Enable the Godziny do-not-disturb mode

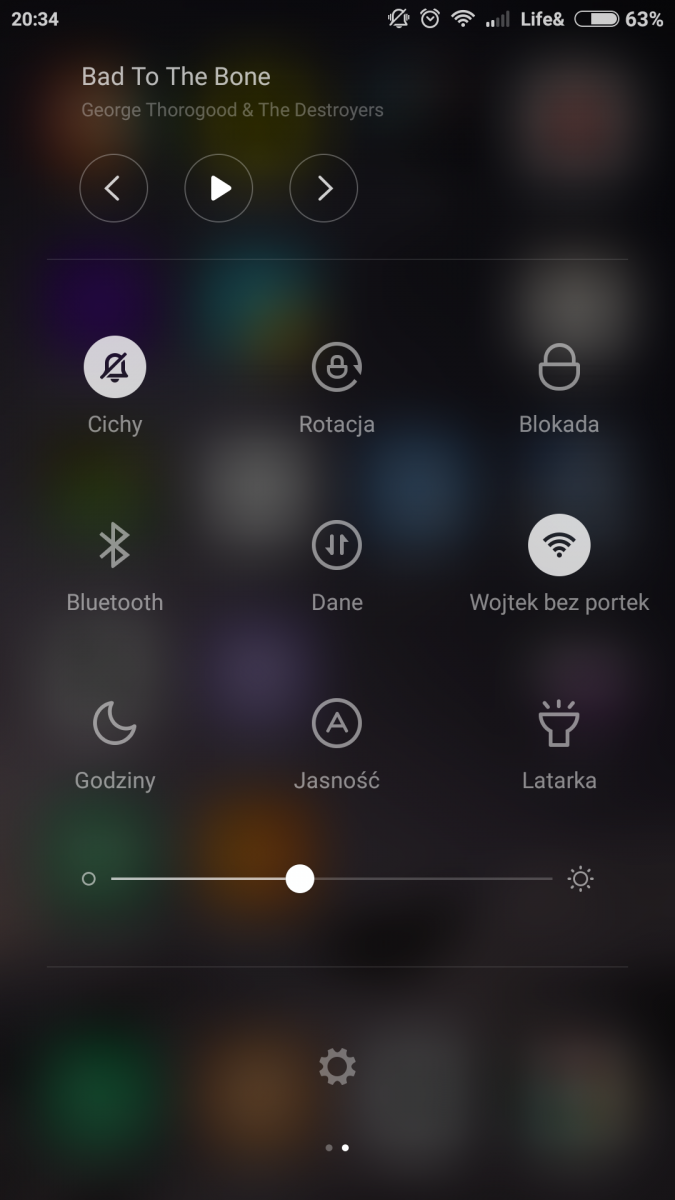pos(115,723)
